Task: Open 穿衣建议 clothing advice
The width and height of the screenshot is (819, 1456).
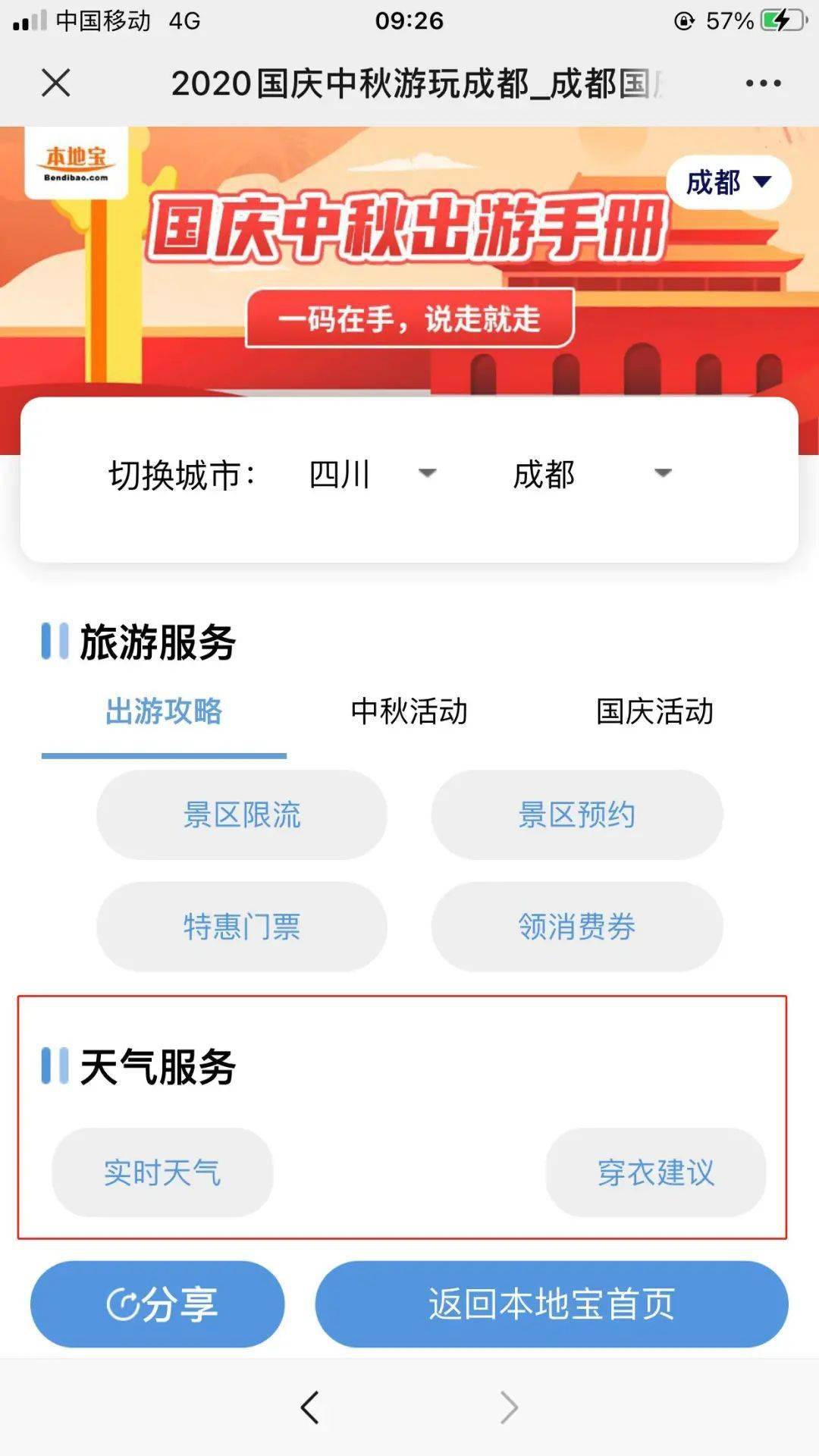Action: [656, 1172]
